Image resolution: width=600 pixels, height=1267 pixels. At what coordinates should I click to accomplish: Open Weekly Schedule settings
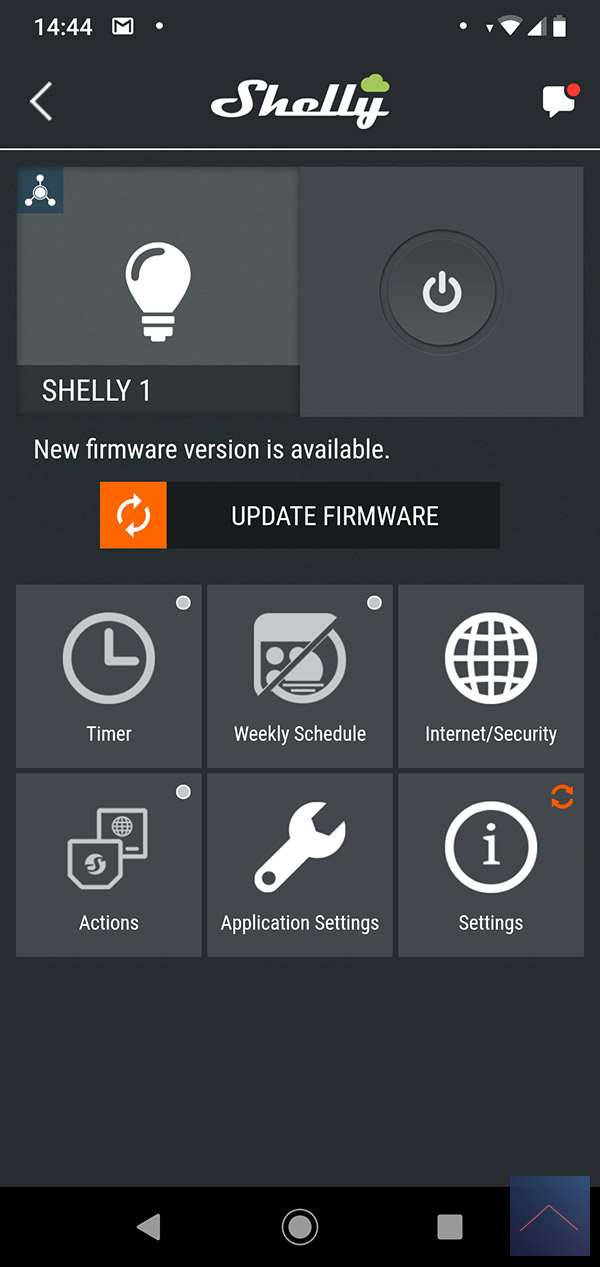[x=300, y=677]
